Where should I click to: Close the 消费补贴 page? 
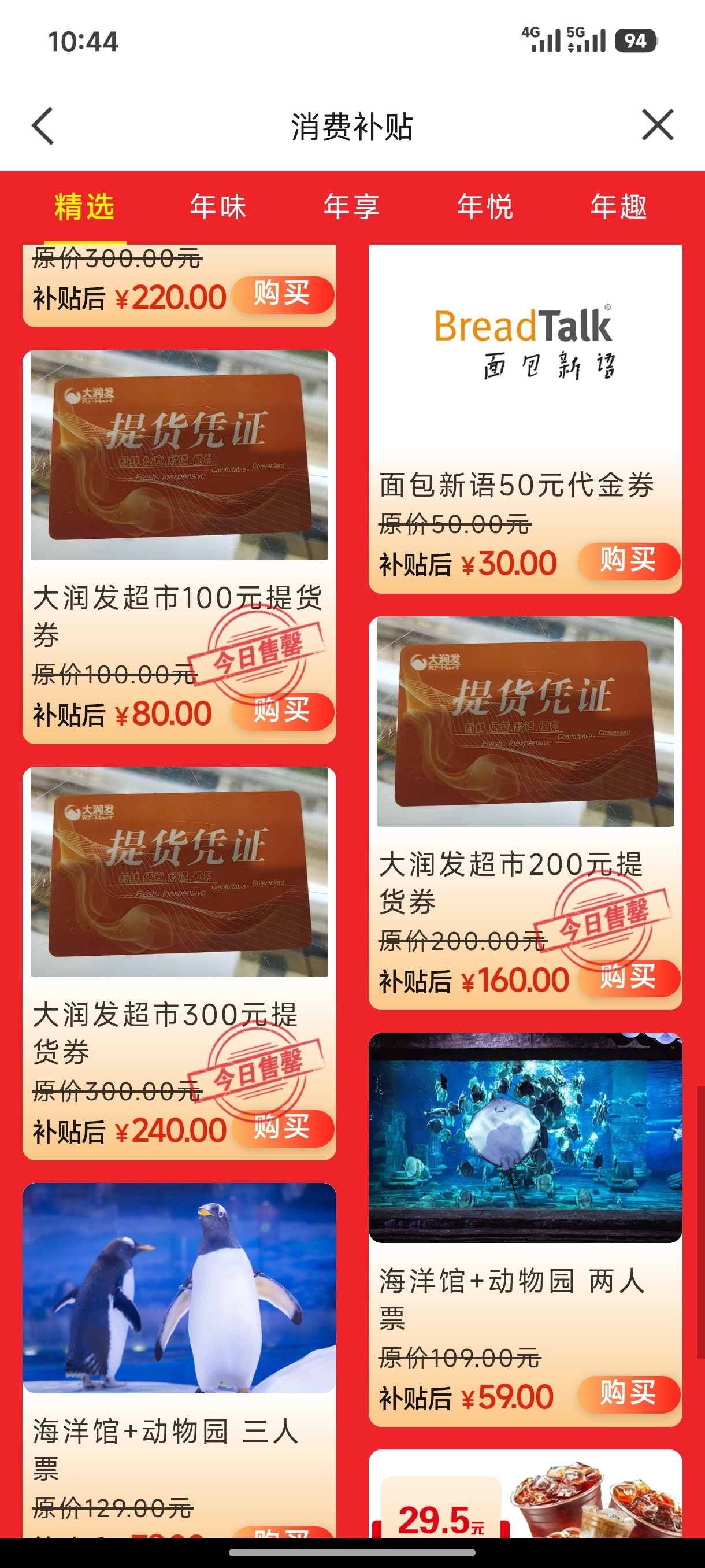658,125
